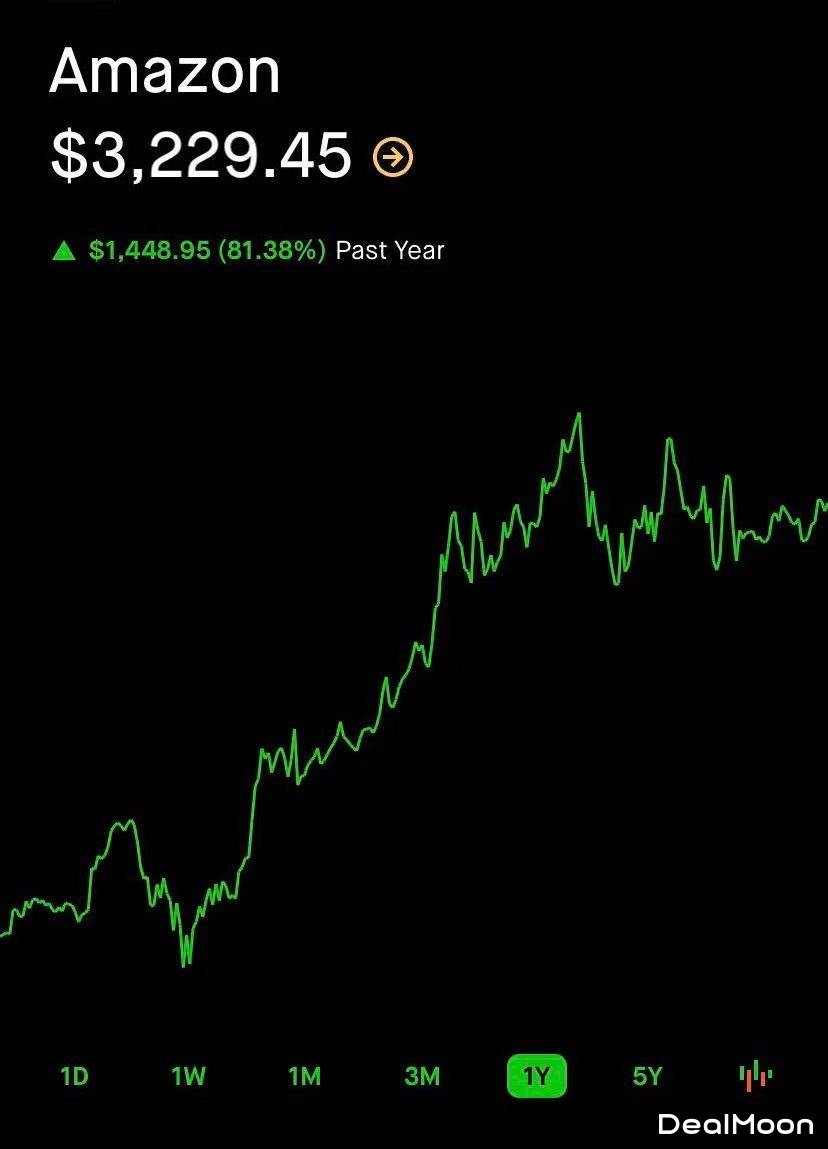Viewport: 828px width, 1149px height.
Task: Change the chart range to 3M
Action: point(422,1076)
